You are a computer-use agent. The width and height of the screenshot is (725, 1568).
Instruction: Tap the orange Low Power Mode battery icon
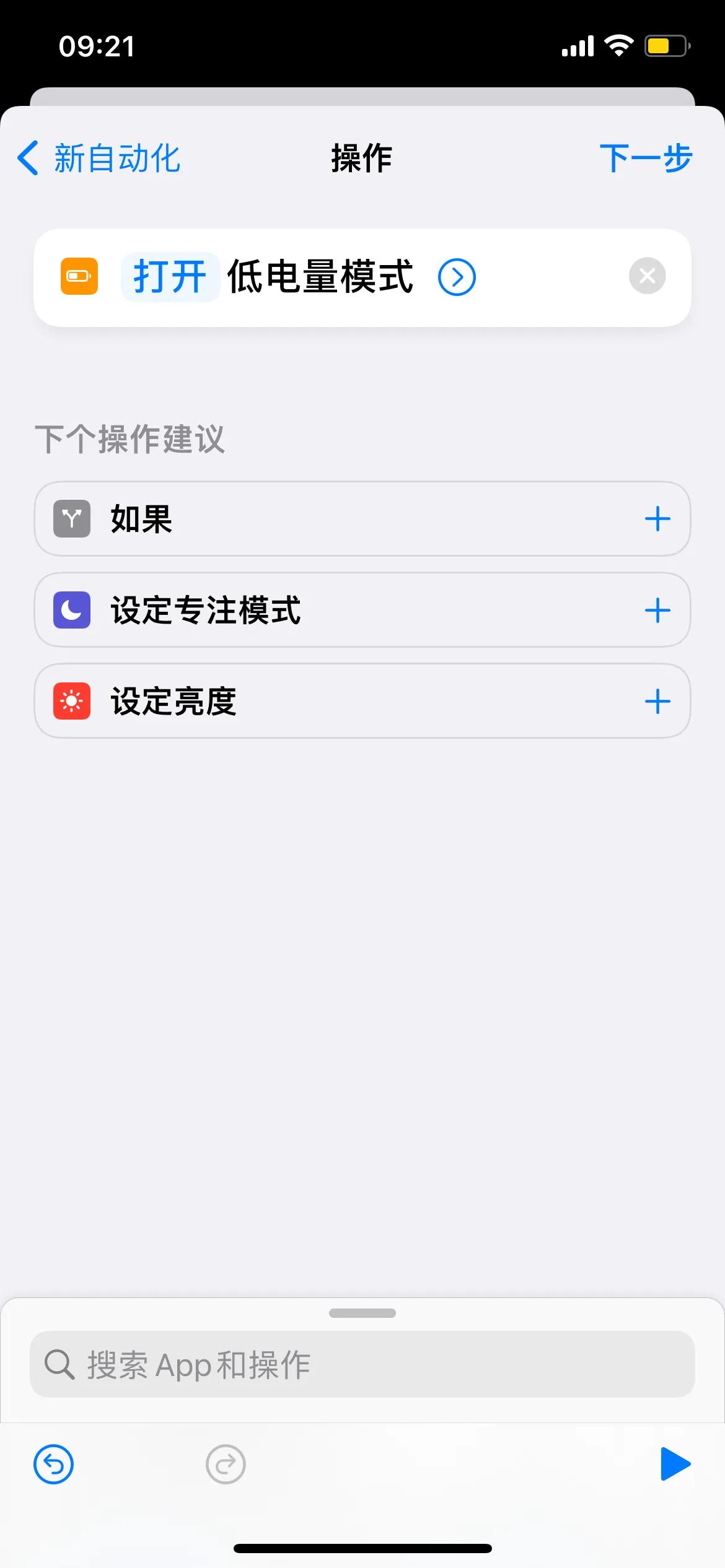click(x=79, y=277)
